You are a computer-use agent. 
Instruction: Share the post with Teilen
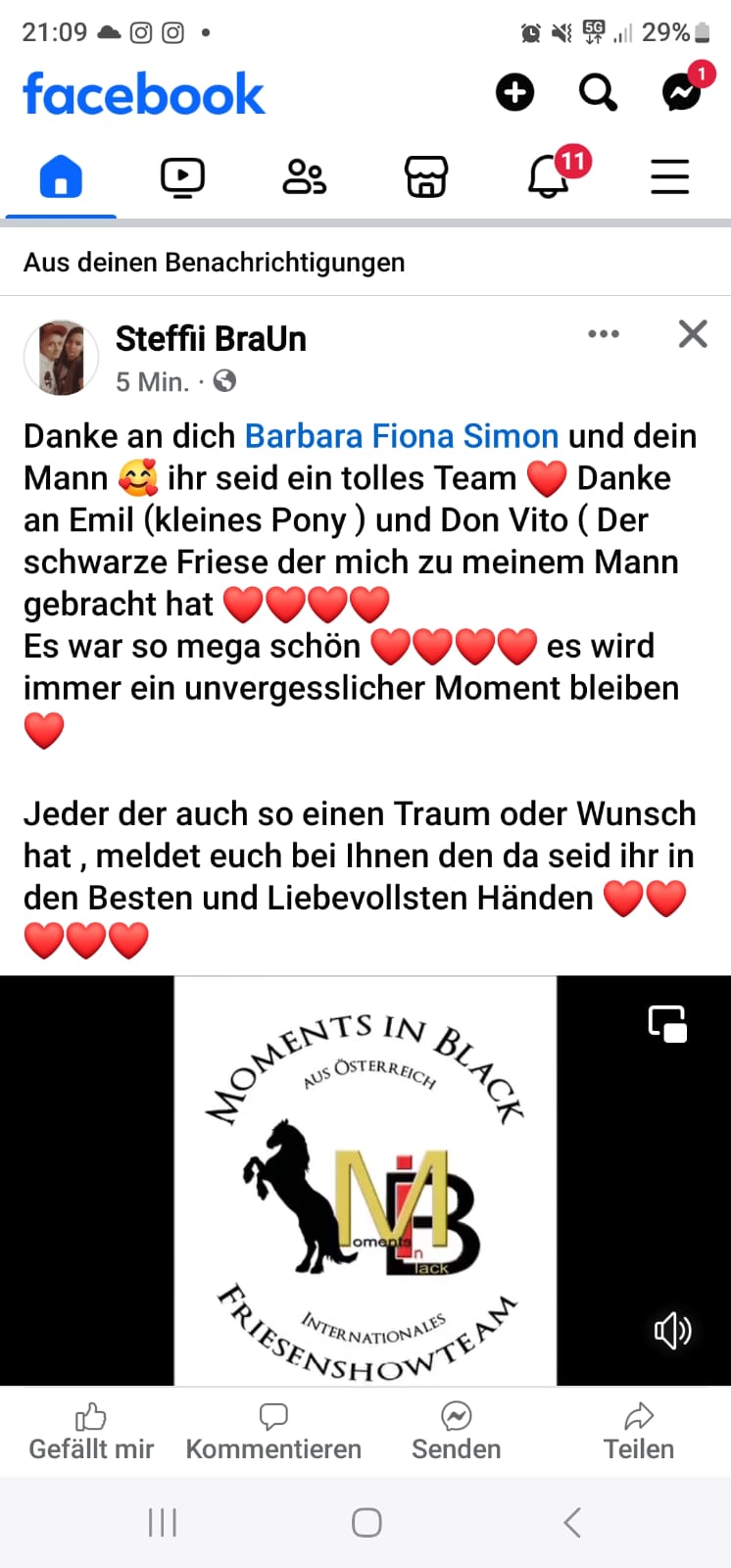(639, 1433)
